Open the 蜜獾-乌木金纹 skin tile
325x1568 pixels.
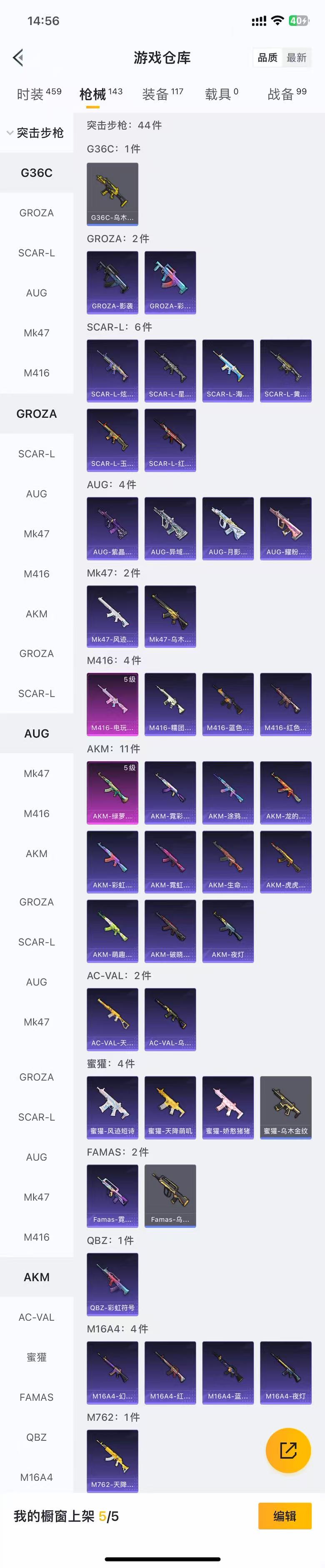(285, 1107)
